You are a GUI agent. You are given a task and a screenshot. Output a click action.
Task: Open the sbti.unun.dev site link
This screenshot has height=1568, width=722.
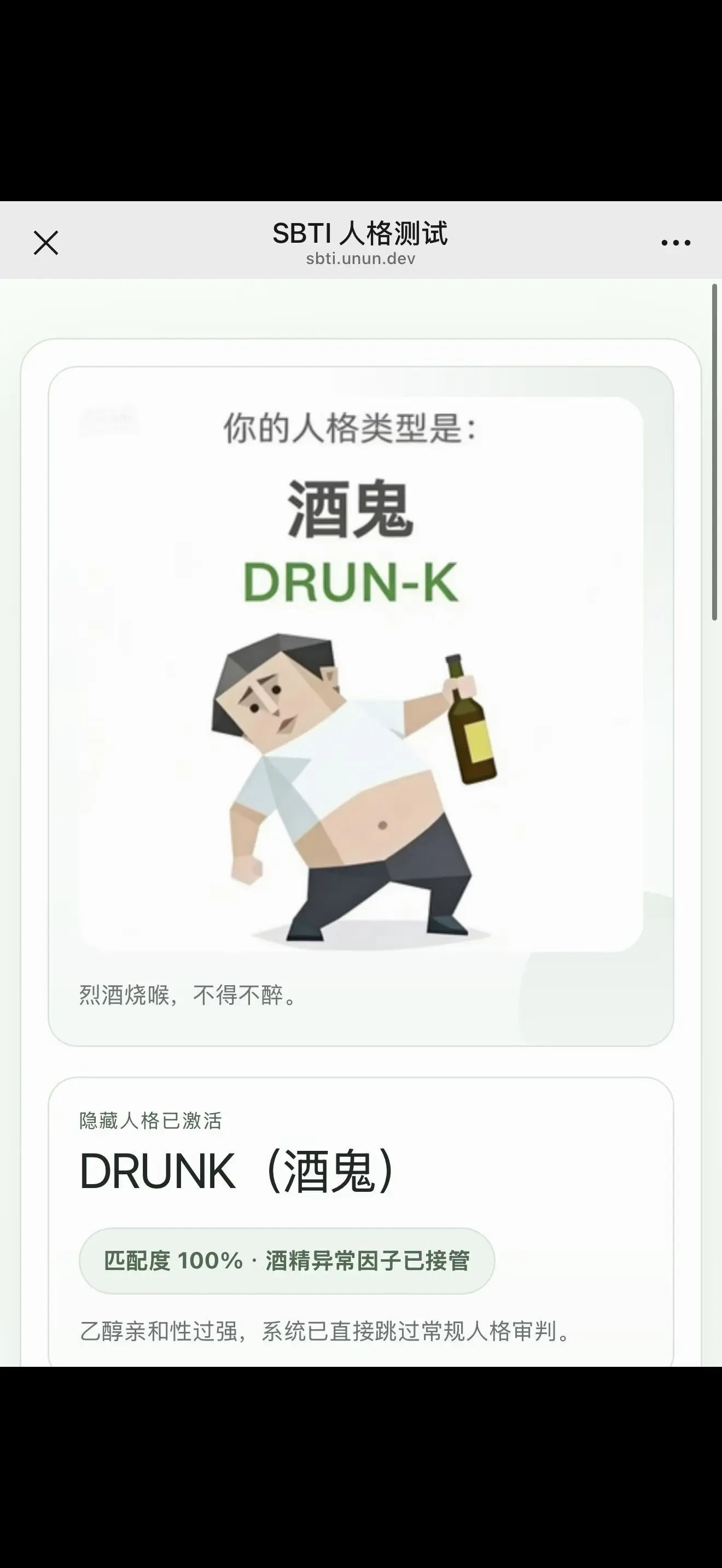[x=360, y=258]
